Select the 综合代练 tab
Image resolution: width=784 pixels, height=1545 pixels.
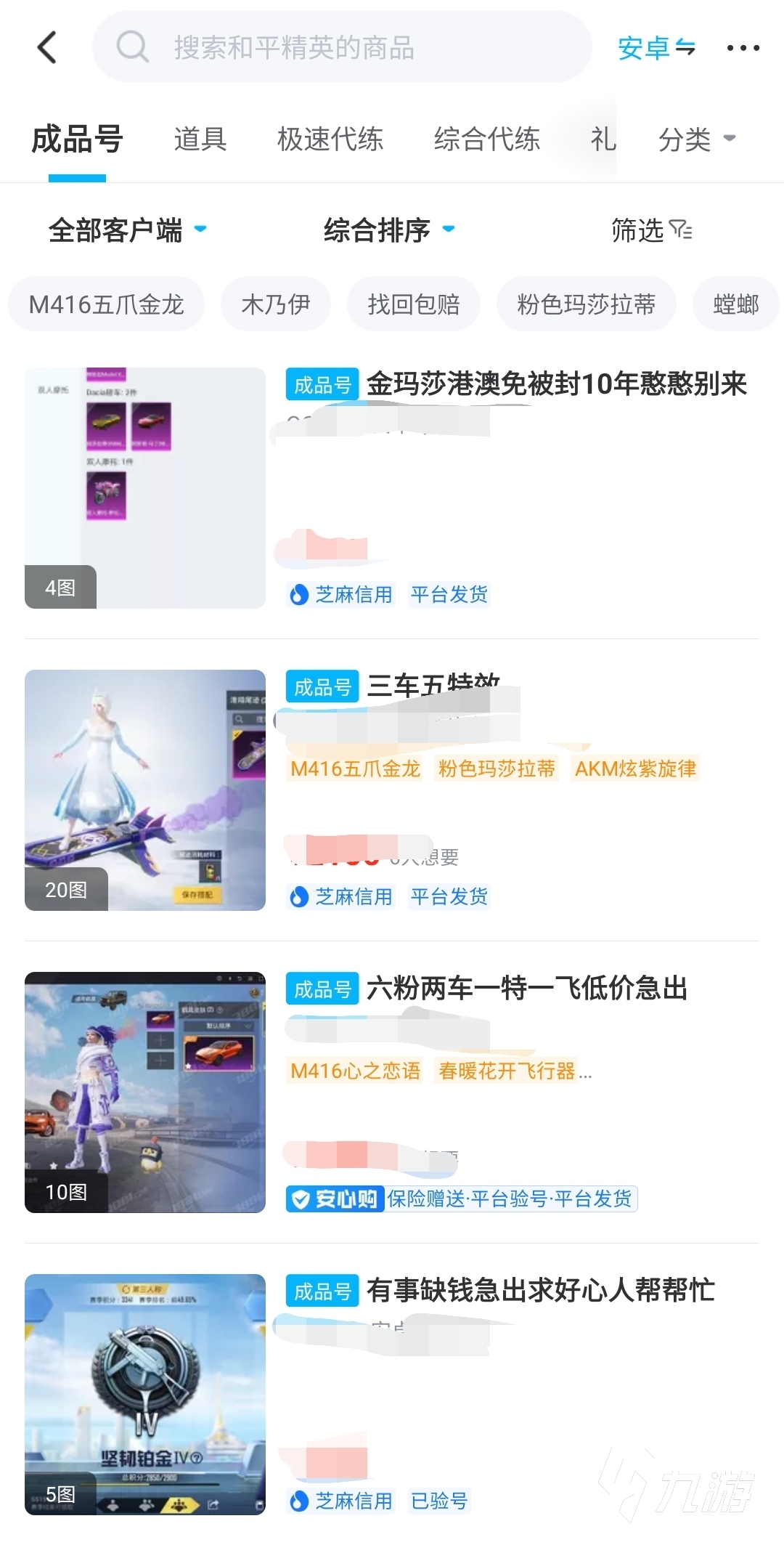[x=486, y=139]
